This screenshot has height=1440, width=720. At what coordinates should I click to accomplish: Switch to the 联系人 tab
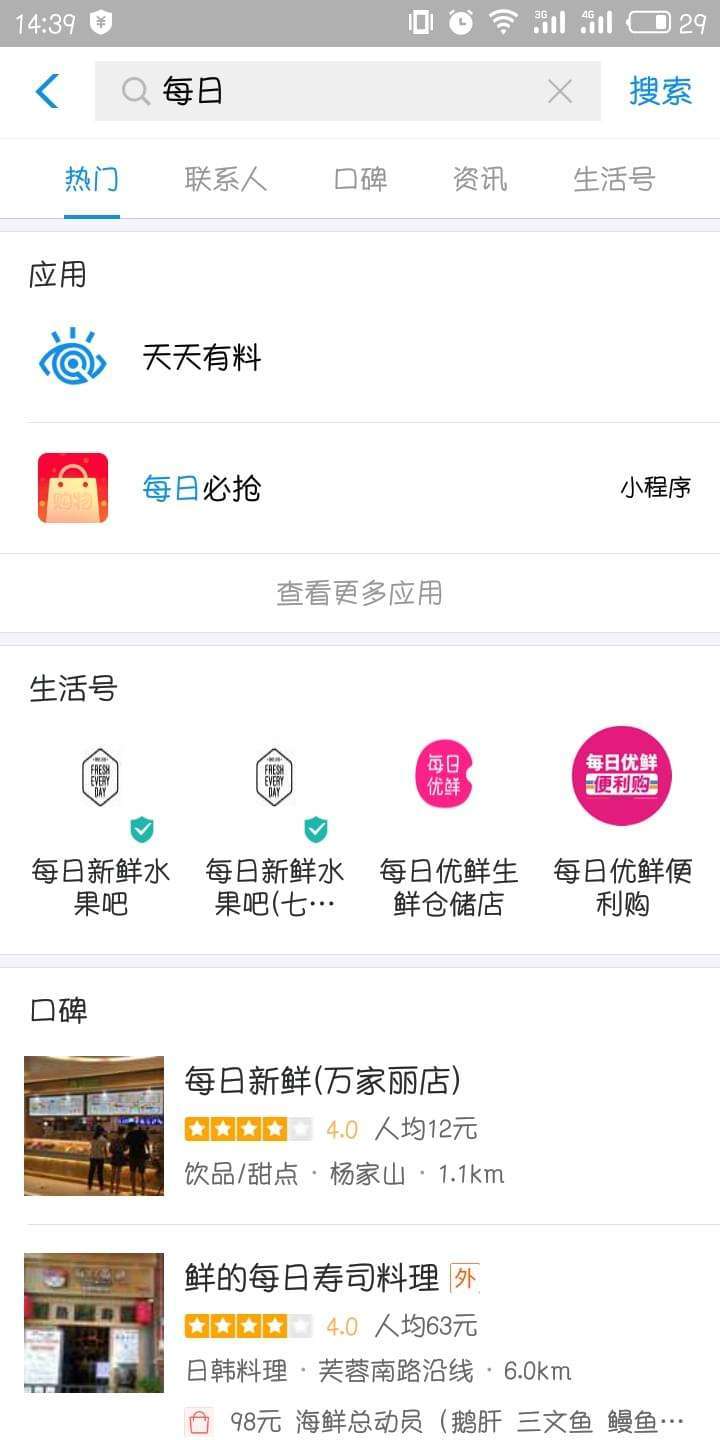coord(225,179)
